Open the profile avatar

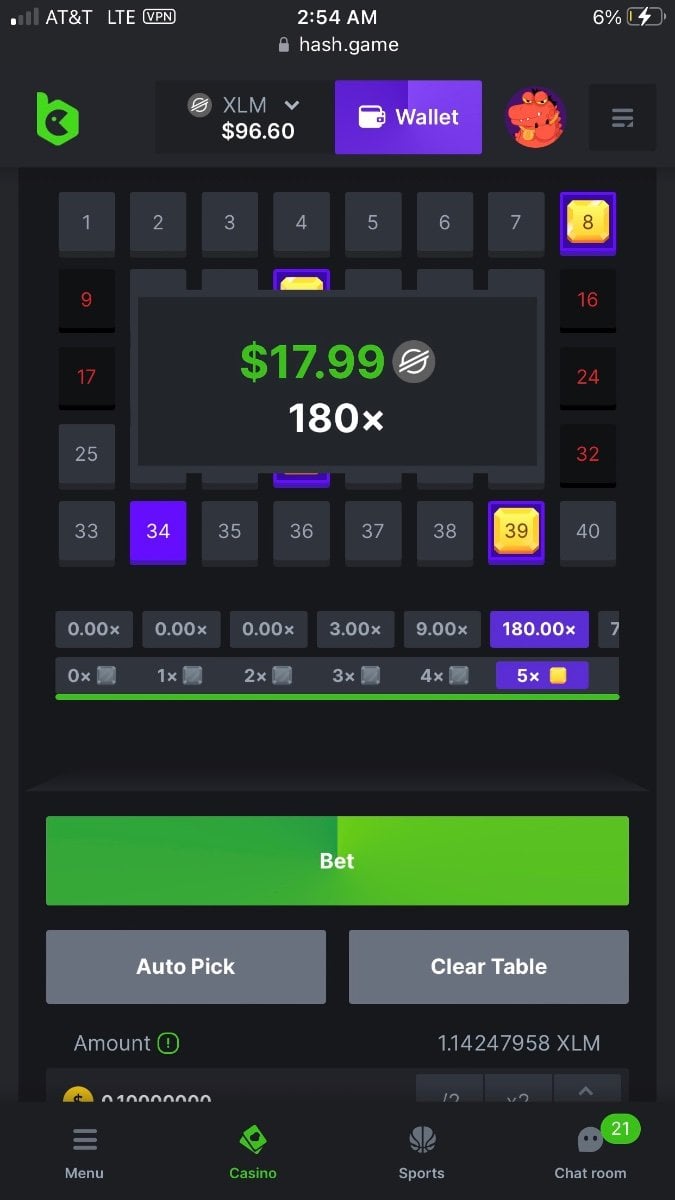coord(535,118)
